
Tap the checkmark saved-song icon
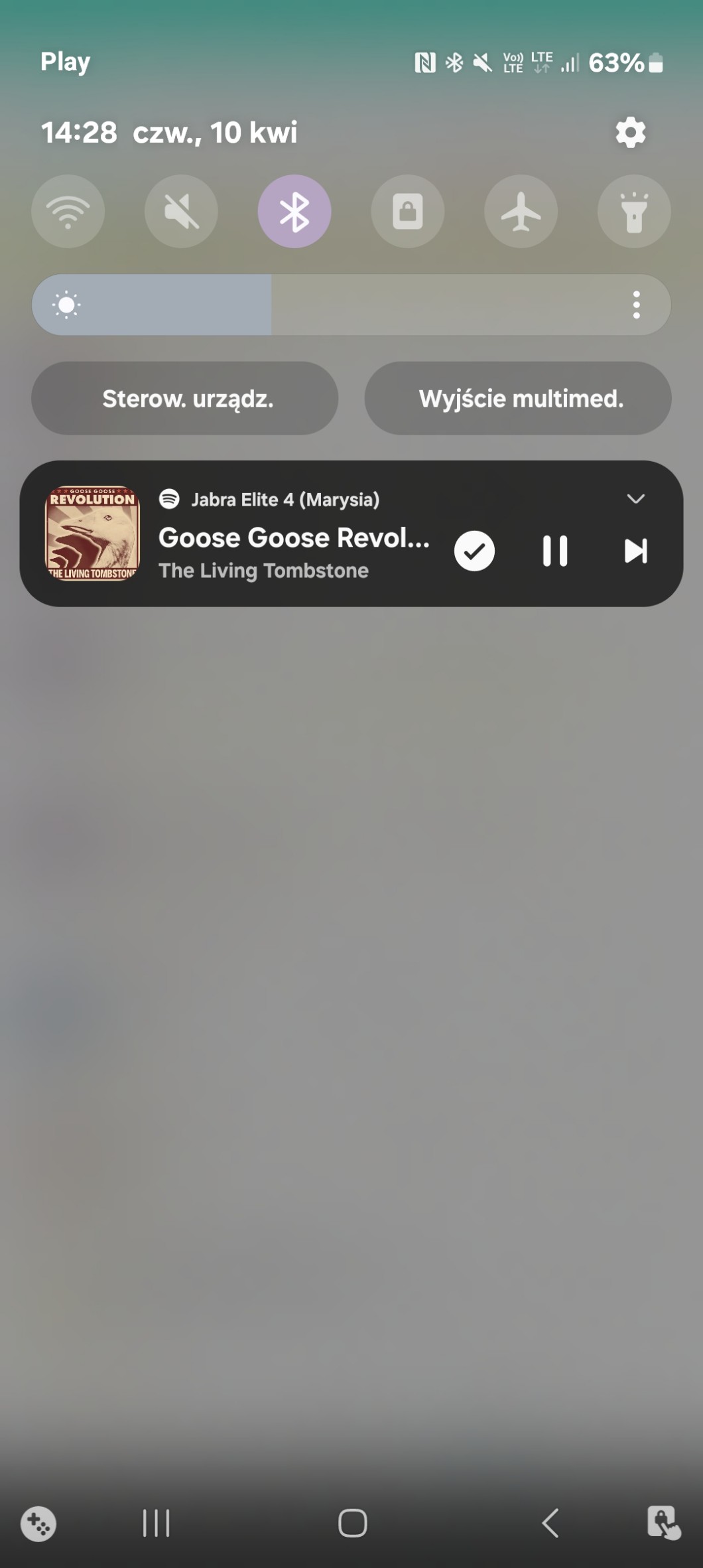click(x=474, y=551)
